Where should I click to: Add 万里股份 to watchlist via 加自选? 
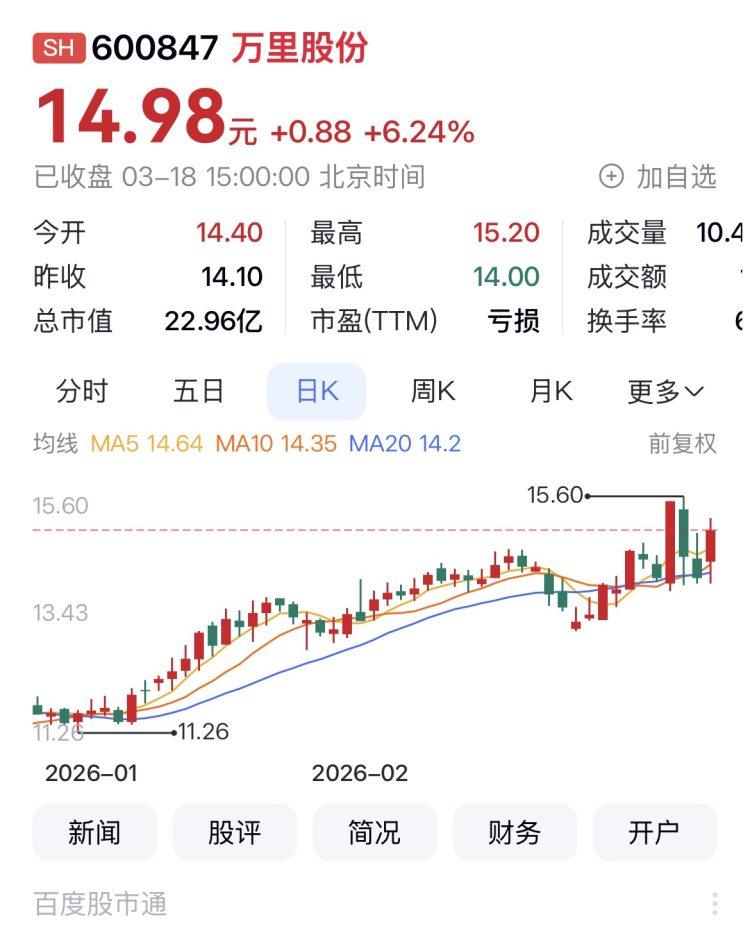point(658,177)
